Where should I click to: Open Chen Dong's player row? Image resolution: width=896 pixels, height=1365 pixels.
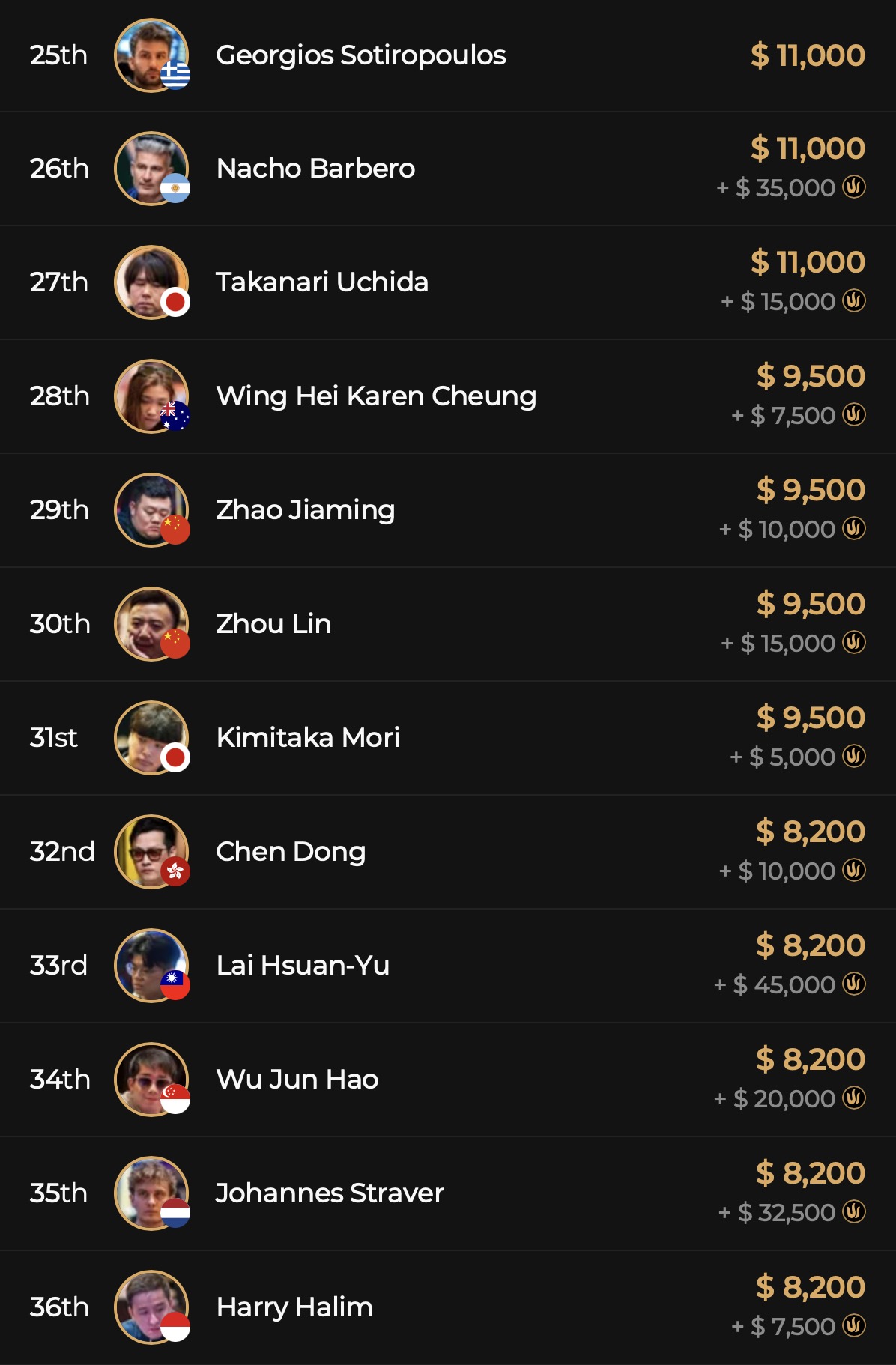tap(291, 852)
